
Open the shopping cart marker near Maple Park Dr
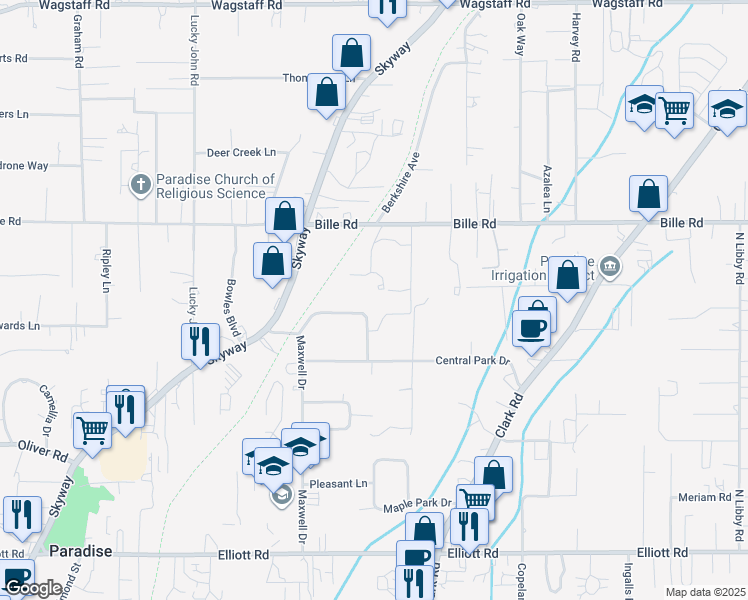point(475,501)
